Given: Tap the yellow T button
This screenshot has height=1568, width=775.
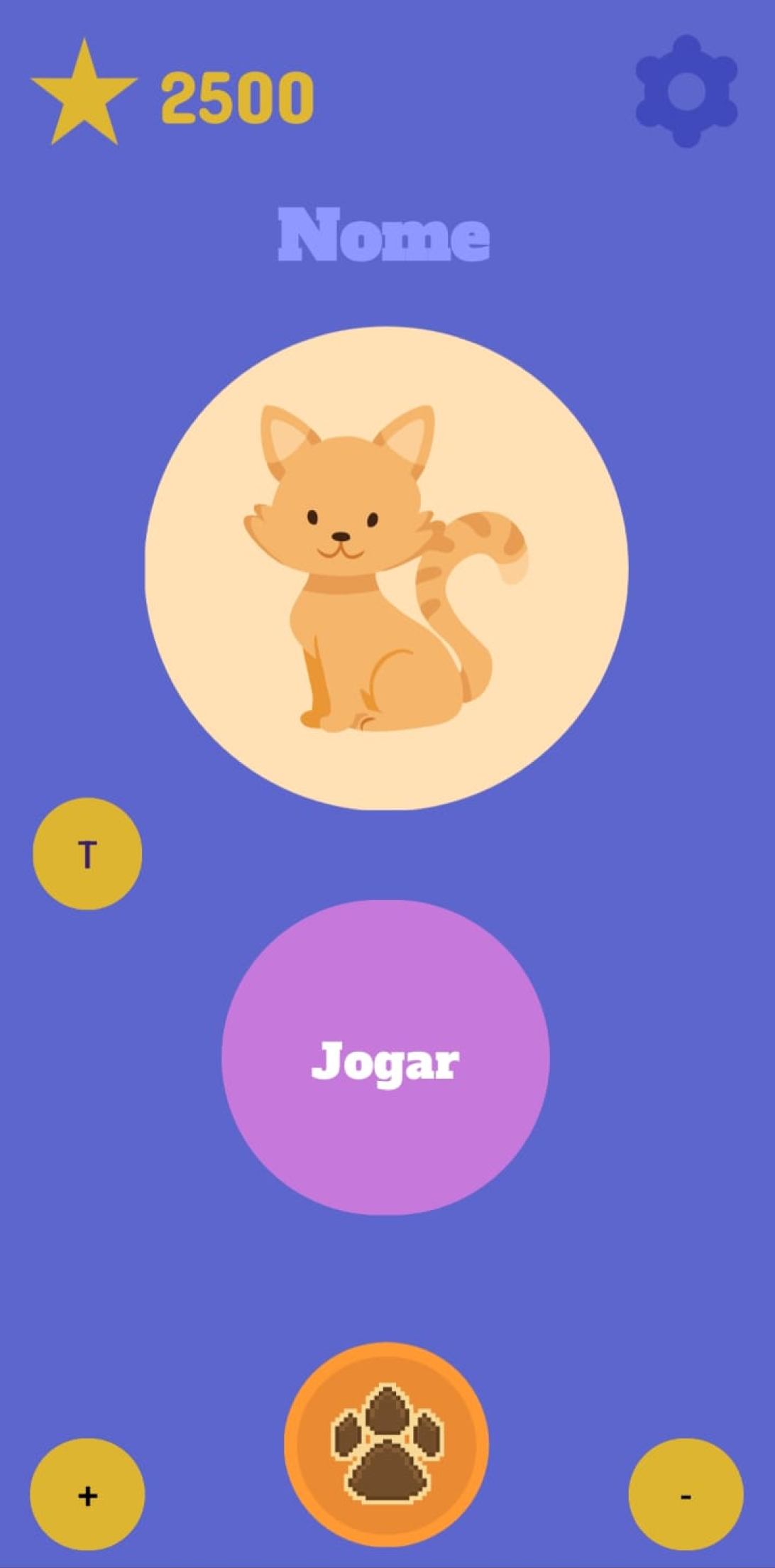Looking at the screenshot, I should coord(87,854).
